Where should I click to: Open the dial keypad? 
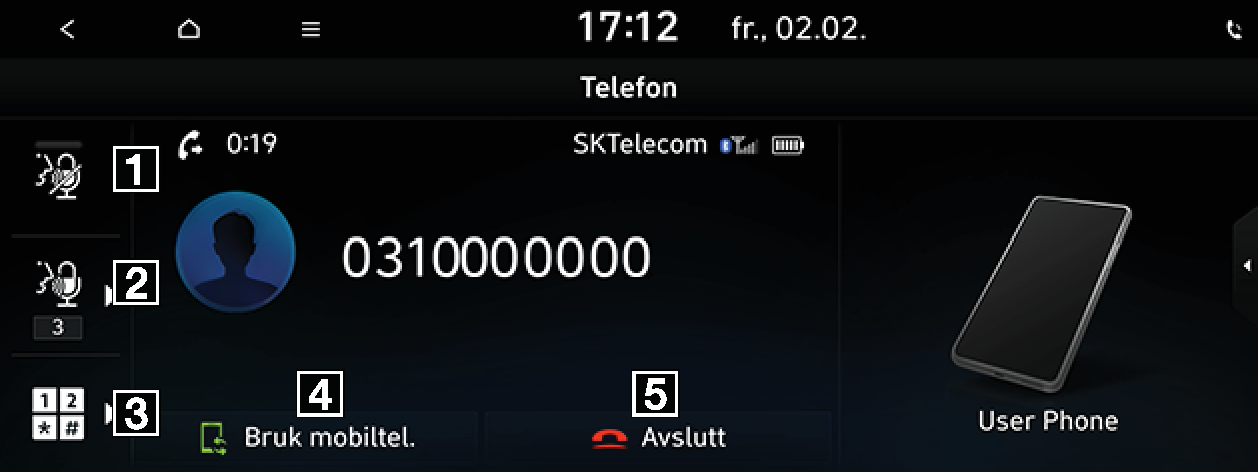click(60, 412)
